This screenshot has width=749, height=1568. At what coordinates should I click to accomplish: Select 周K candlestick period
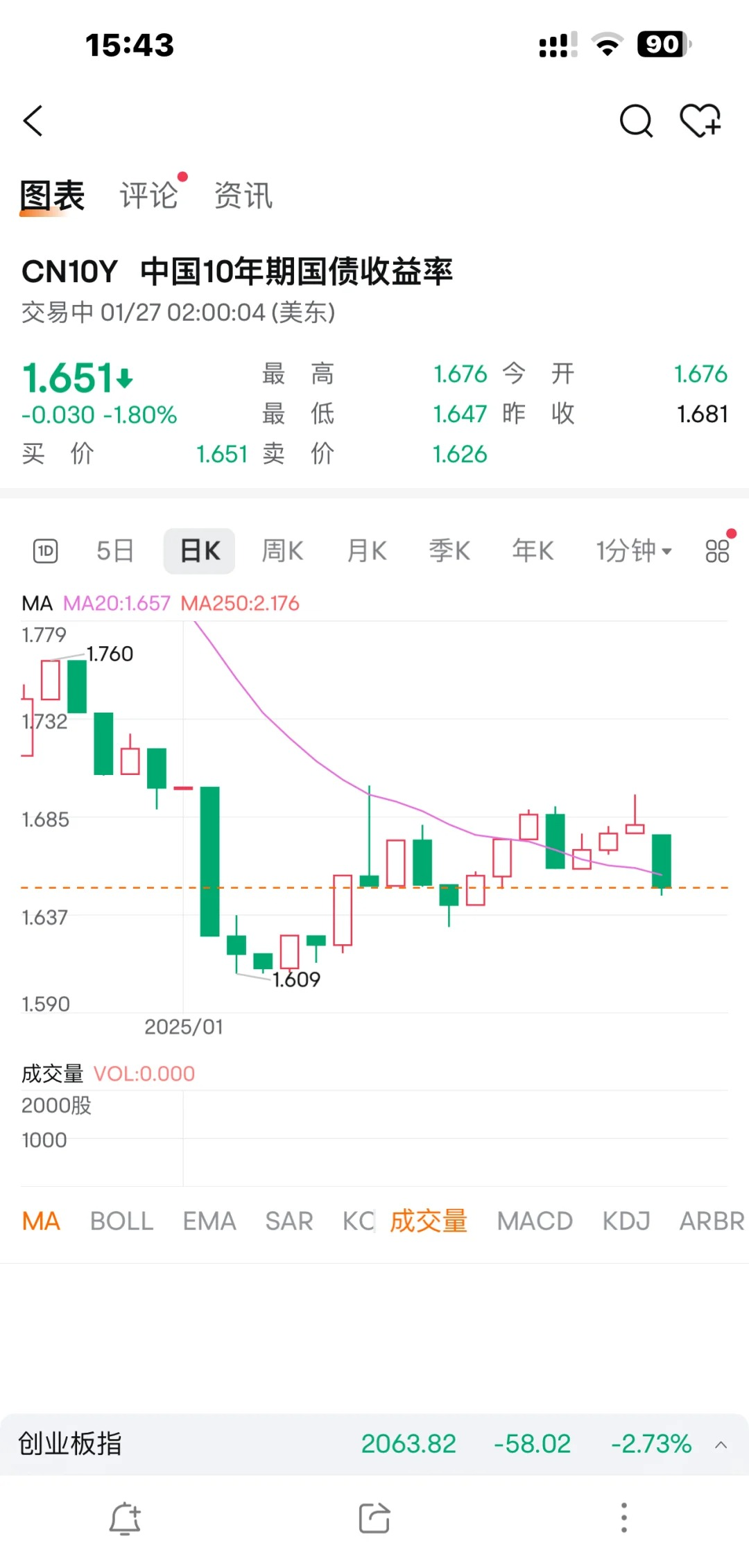pyautogui.click(x=282, y=550)
